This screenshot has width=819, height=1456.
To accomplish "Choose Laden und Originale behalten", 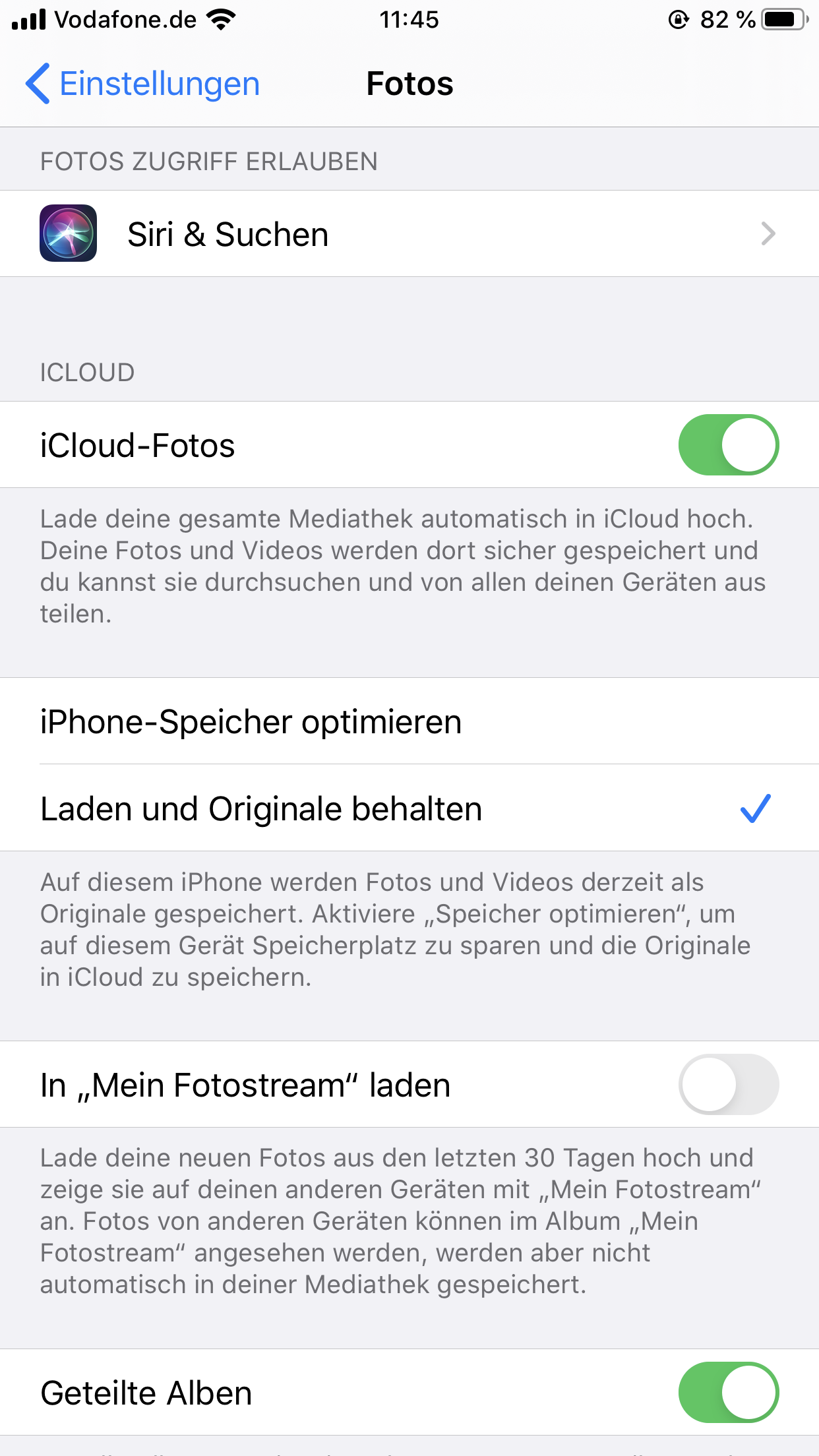I will point(409,808).
